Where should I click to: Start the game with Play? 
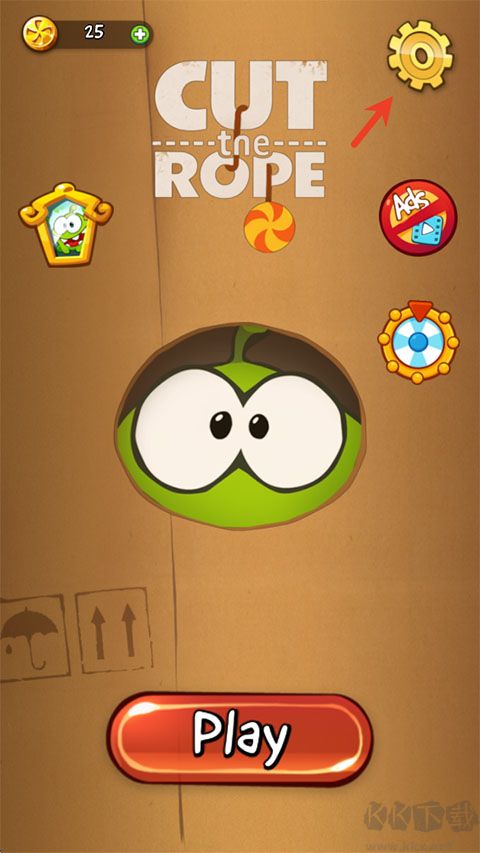point(240,739)
